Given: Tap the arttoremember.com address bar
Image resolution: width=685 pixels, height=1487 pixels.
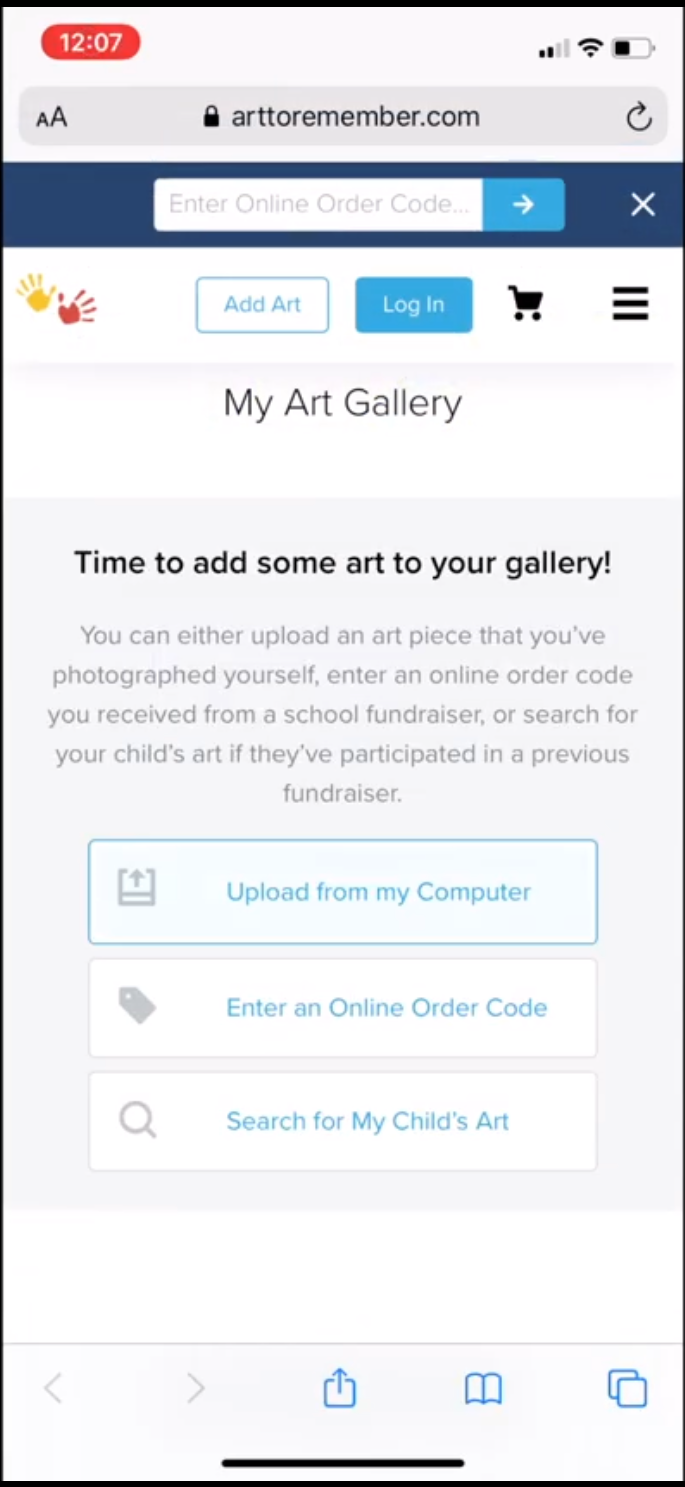Looking at the screenshot, I should (x=343, y=117).
